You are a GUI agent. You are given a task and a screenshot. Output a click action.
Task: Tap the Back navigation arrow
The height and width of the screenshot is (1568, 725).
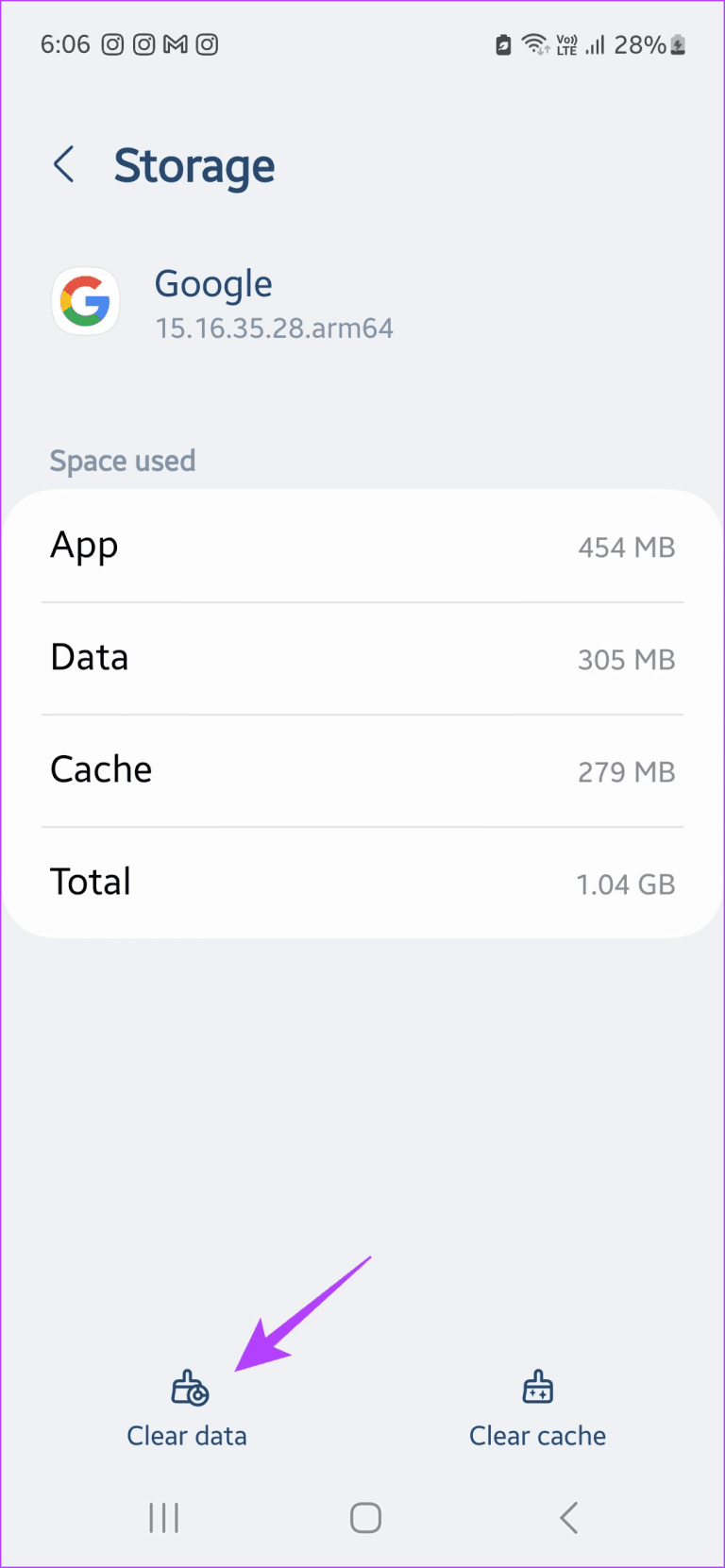pyautogui.click(x=568, y=1518)
